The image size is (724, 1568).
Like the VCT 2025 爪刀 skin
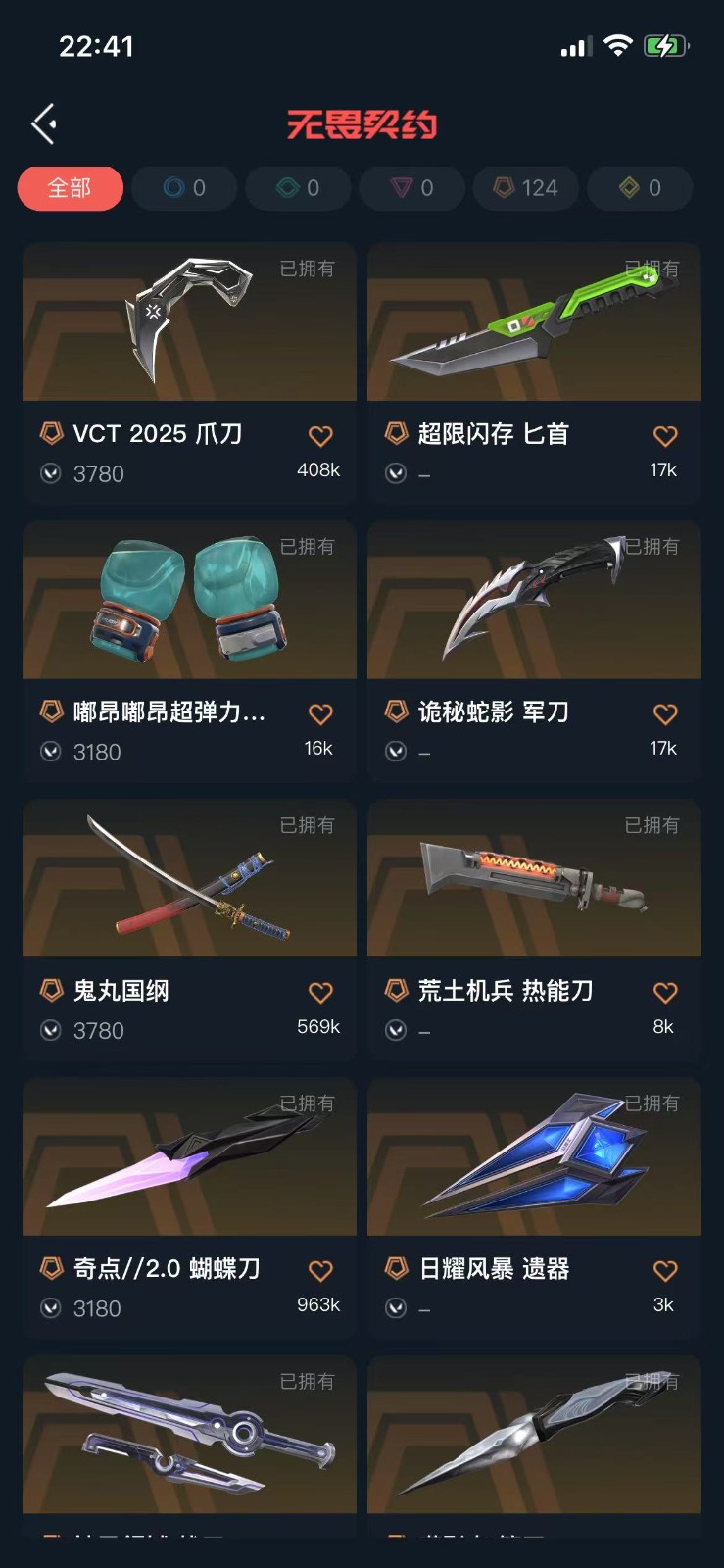[x=320, y=435]
